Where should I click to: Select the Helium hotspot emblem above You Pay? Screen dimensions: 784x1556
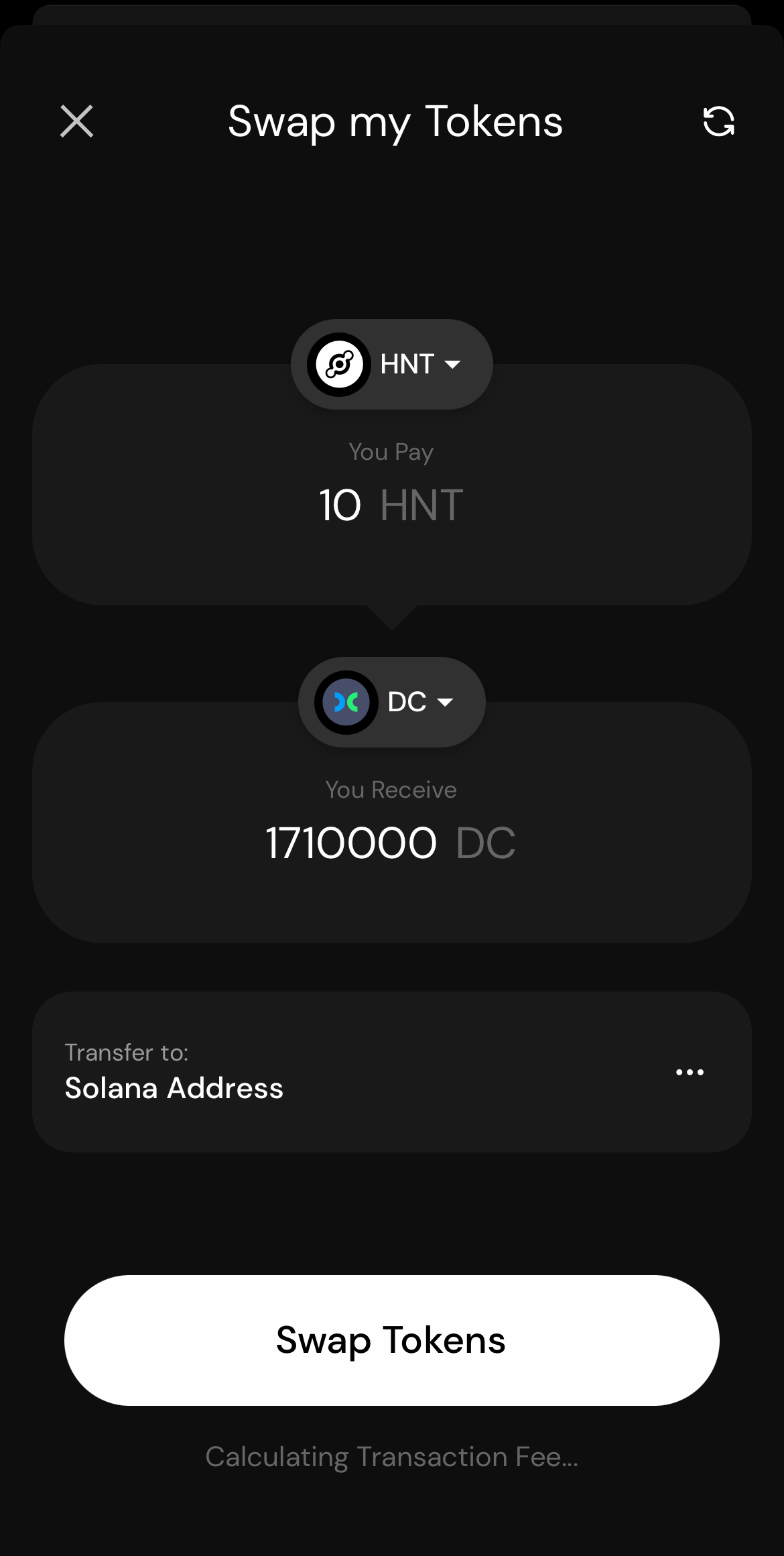340,364
